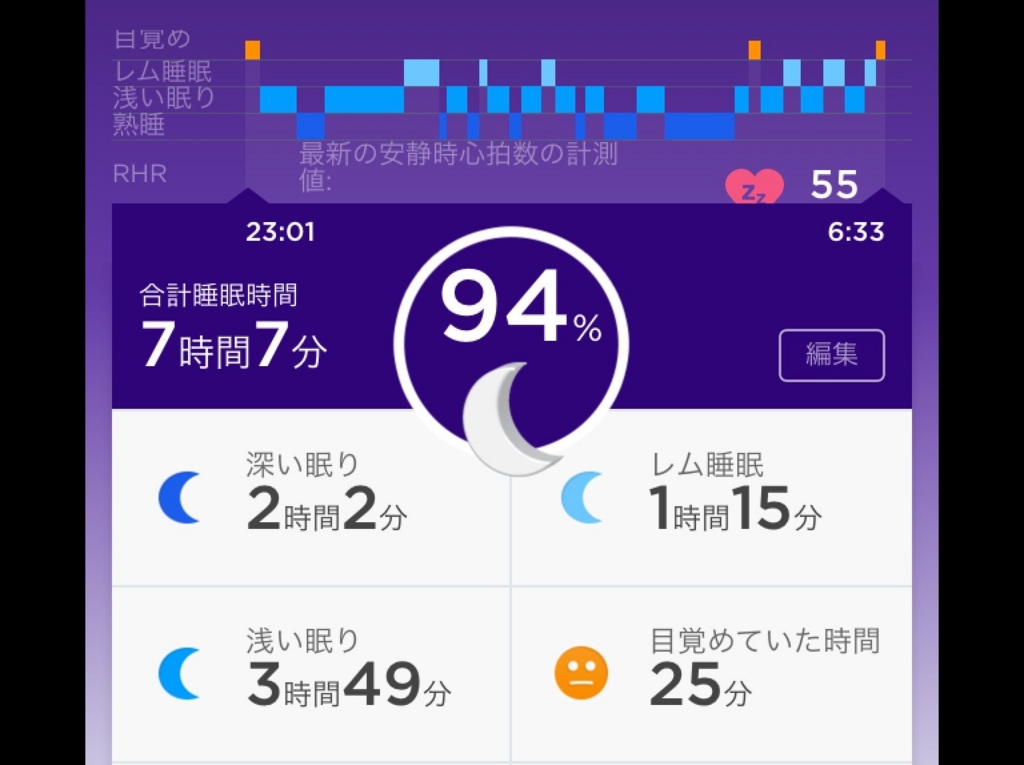This screenshot has width=1024, height=765.
Task: Tap the 編集 button to edit sleep log
Action: pyautogui.click(x=831, y=355)
